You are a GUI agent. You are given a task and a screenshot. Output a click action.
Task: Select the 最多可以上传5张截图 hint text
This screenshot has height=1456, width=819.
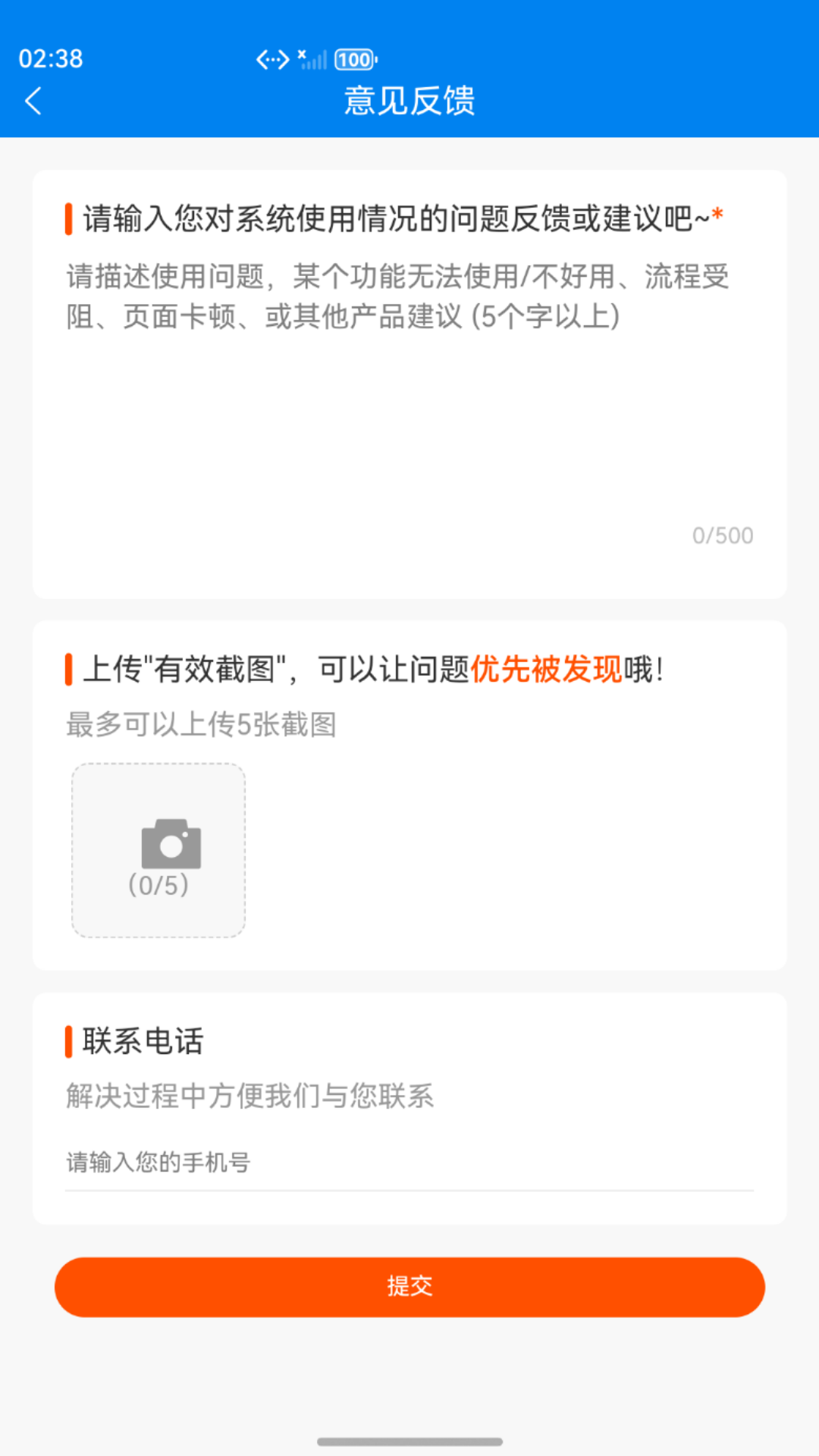(x=202, y=726)
